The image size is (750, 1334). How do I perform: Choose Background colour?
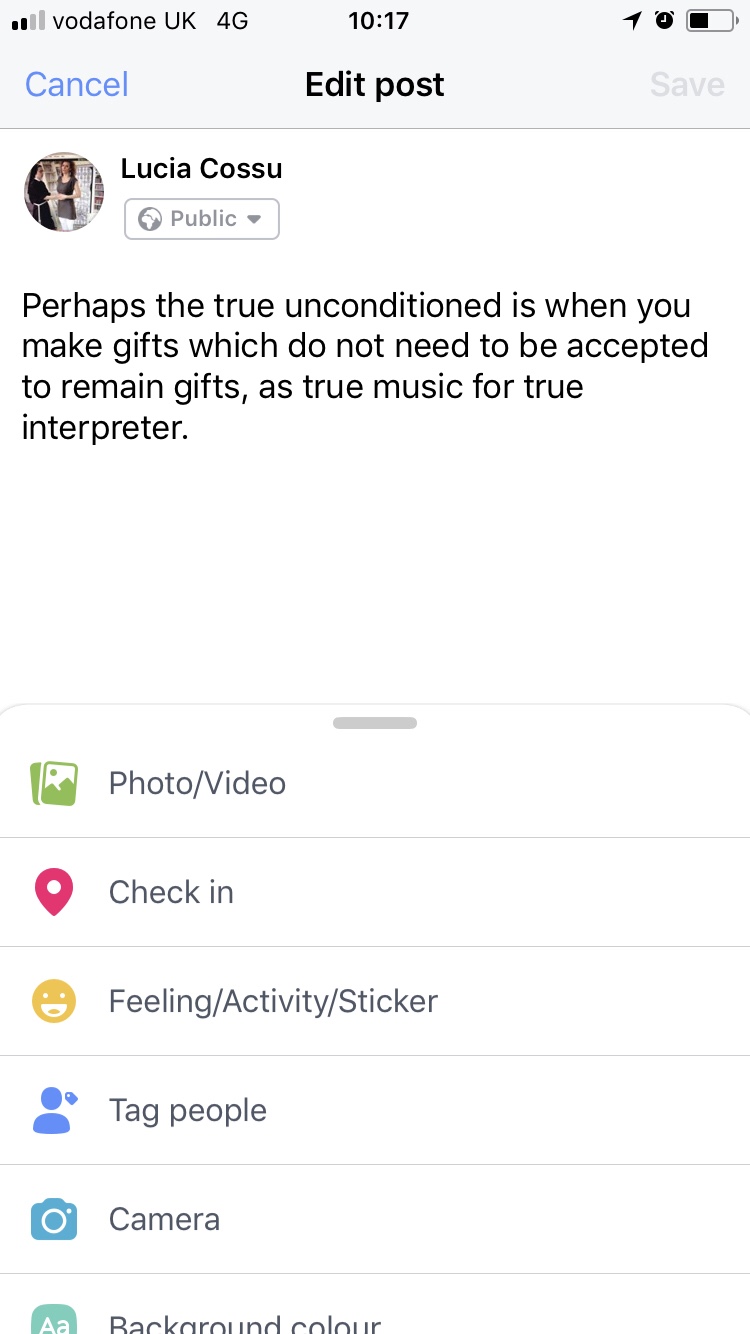(x=245, y=1322)
